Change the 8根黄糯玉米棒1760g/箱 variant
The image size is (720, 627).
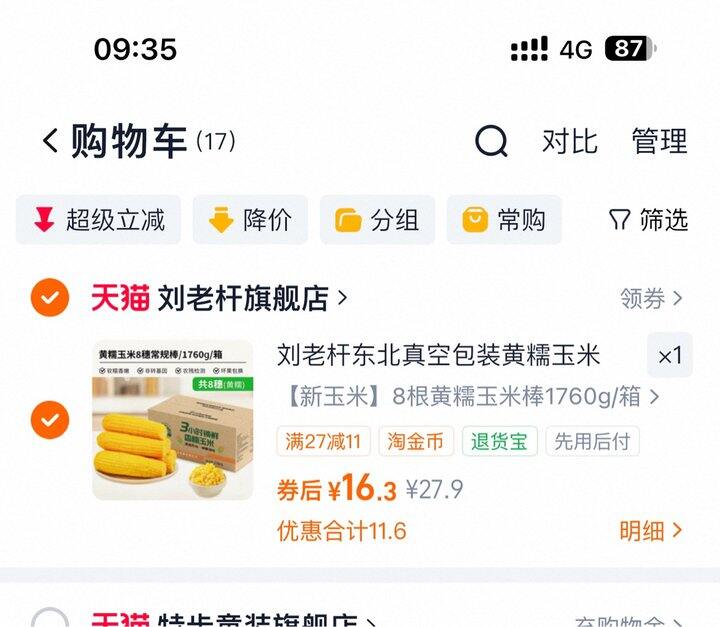click(468, 397)
